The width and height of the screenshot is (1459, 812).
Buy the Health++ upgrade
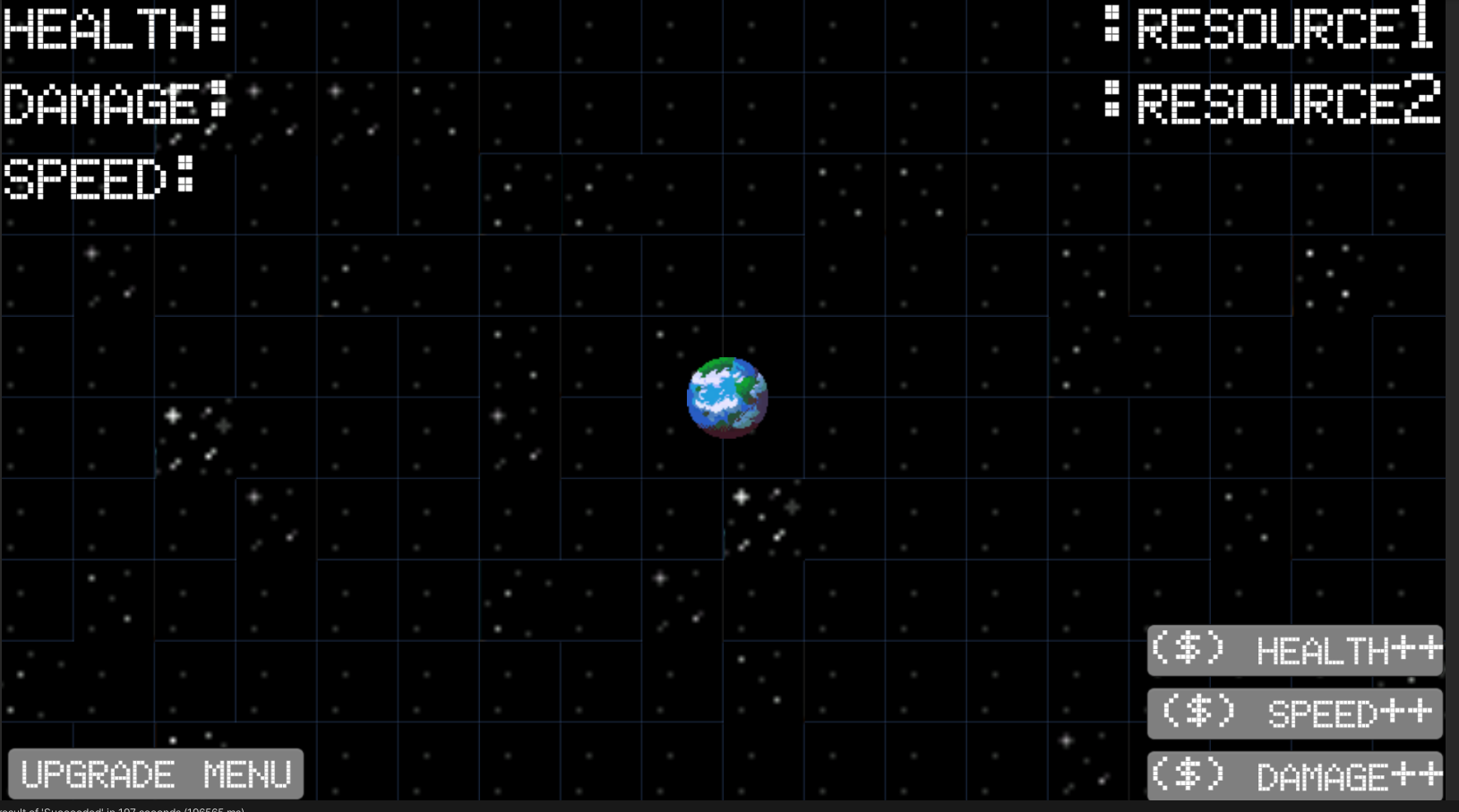coord(1294,650)
